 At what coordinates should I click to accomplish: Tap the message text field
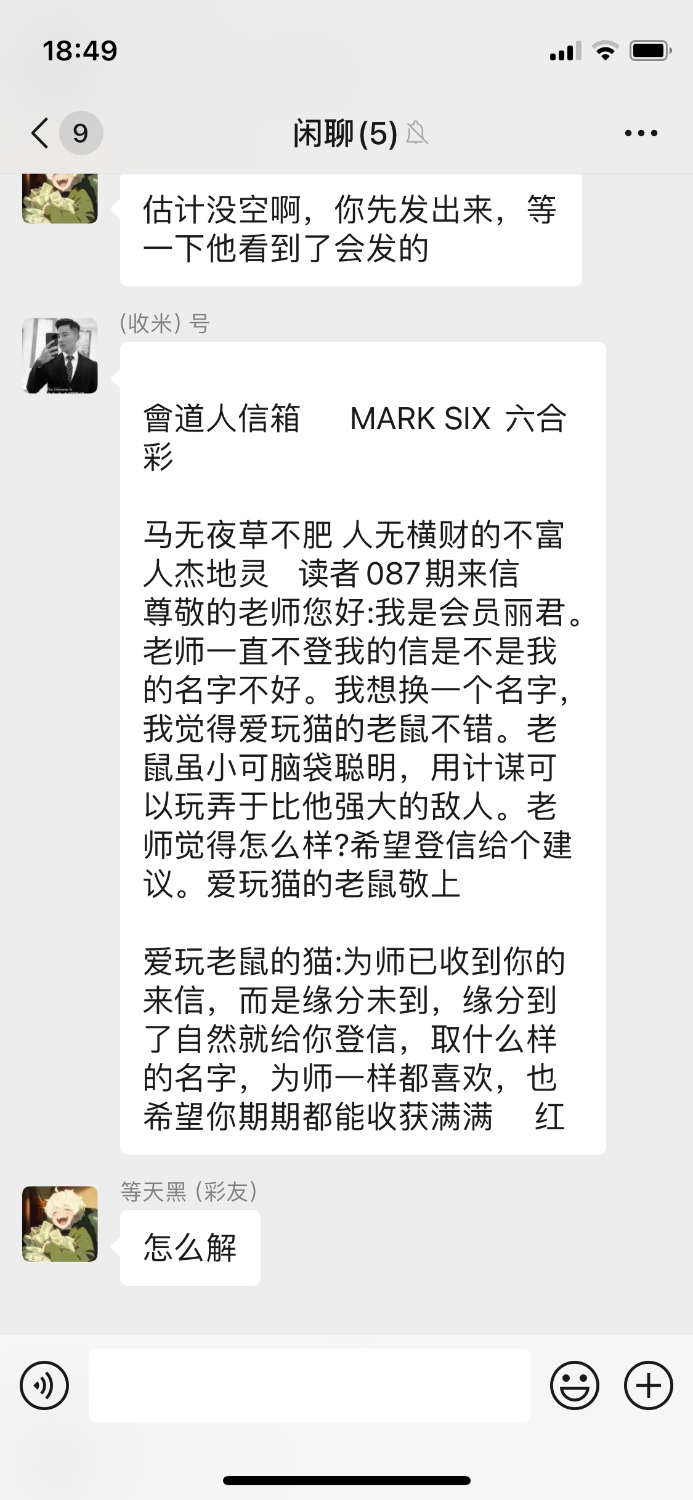[x=309, y=1386]
